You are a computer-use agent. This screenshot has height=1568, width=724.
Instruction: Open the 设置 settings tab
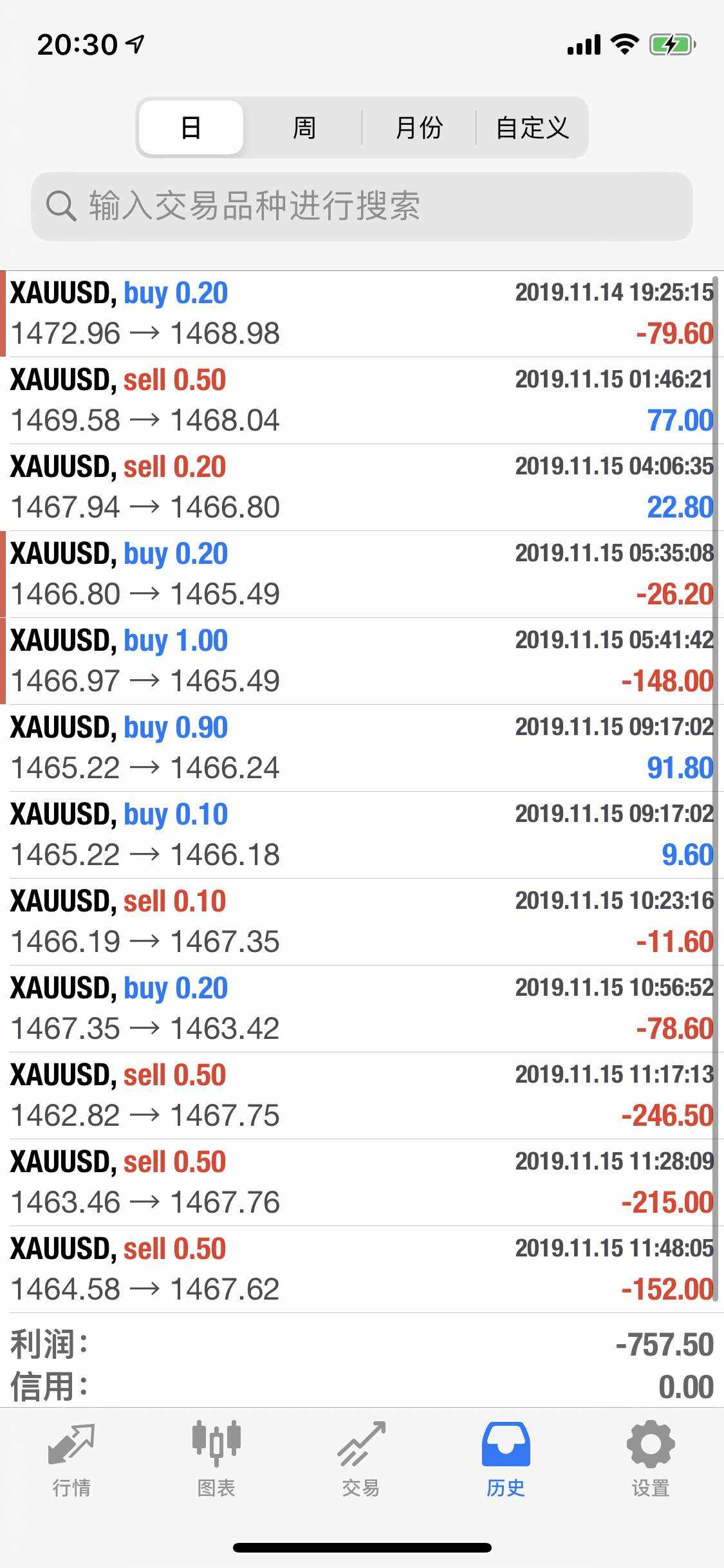pyautogui.click(x=651, y=1460)
